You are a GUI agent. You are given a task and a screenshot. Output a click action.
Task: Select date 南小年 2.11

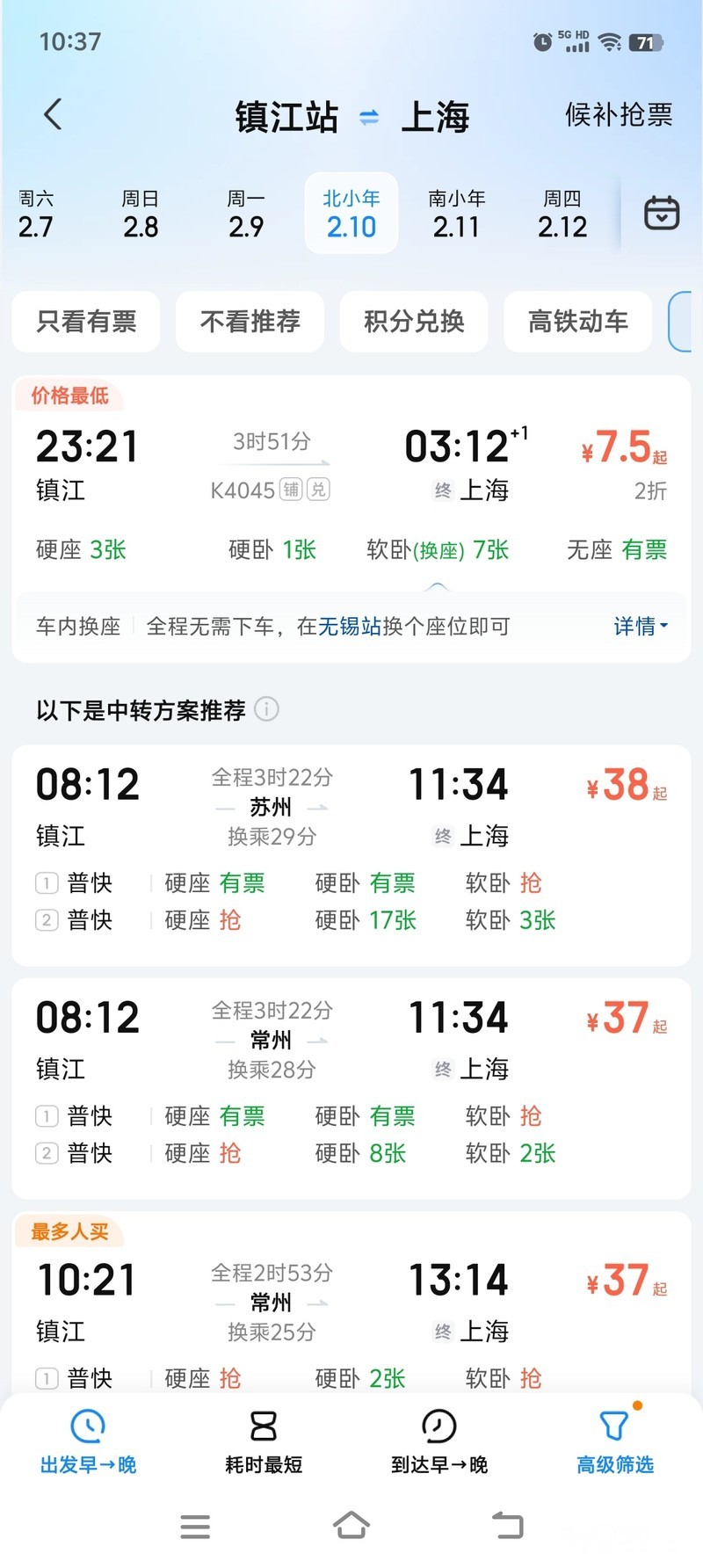(x=457, y=214)
